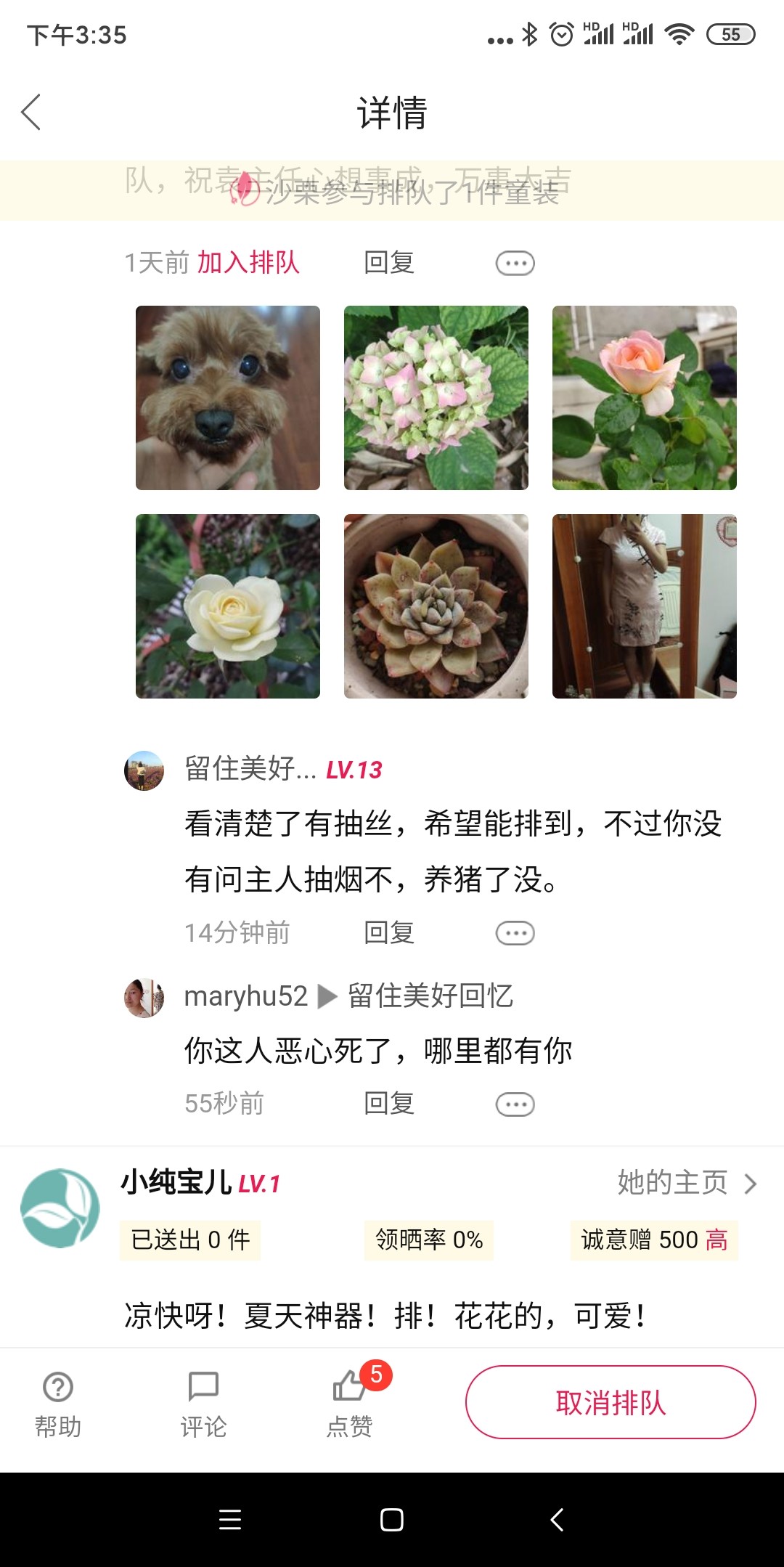The width and height of the screenshot is (784, 1567).
Task: Tap 加入排队 link under the first comment
Action: pyautogui.click(x=248, y=262)
